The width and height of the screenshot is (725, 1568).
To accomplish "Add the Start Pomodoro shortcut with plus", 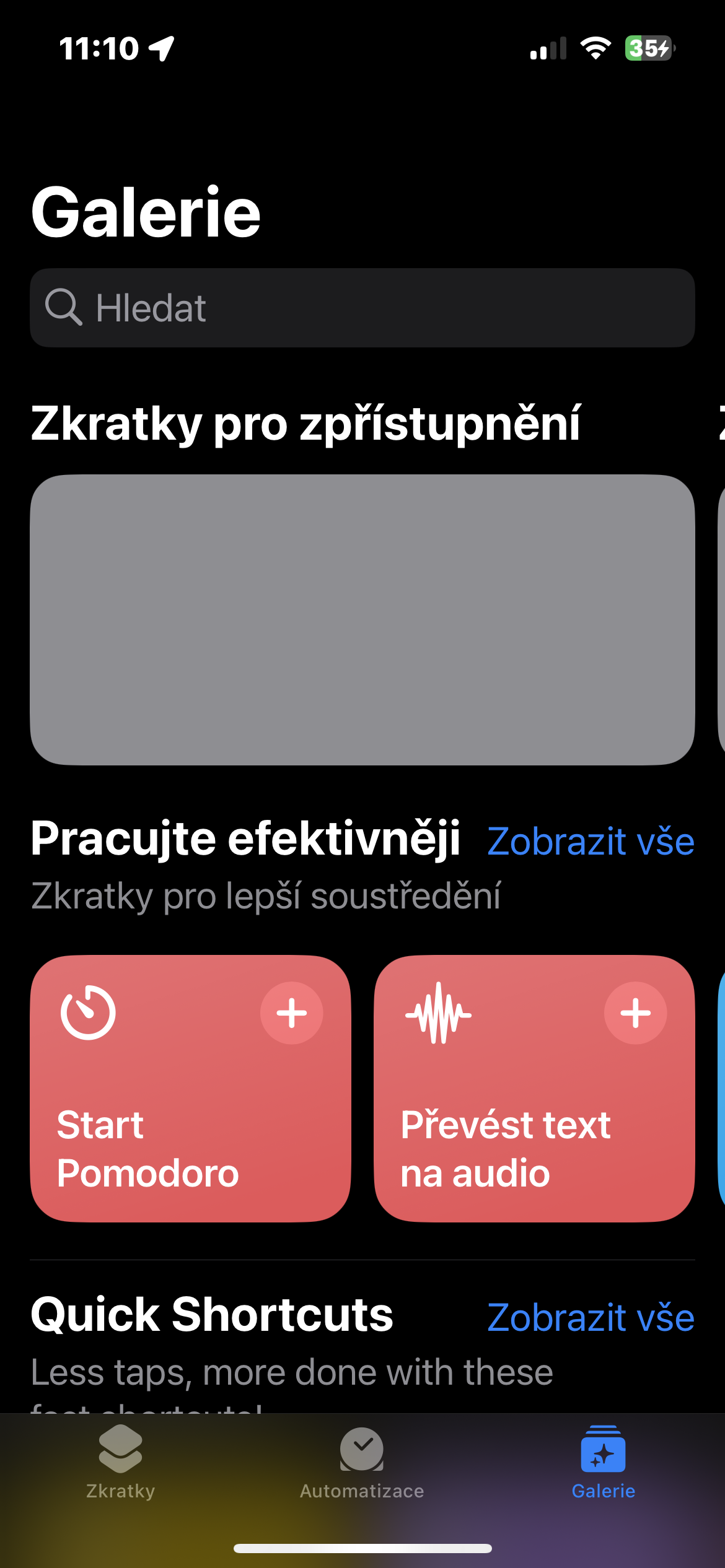I will [x=291, y=1014].
